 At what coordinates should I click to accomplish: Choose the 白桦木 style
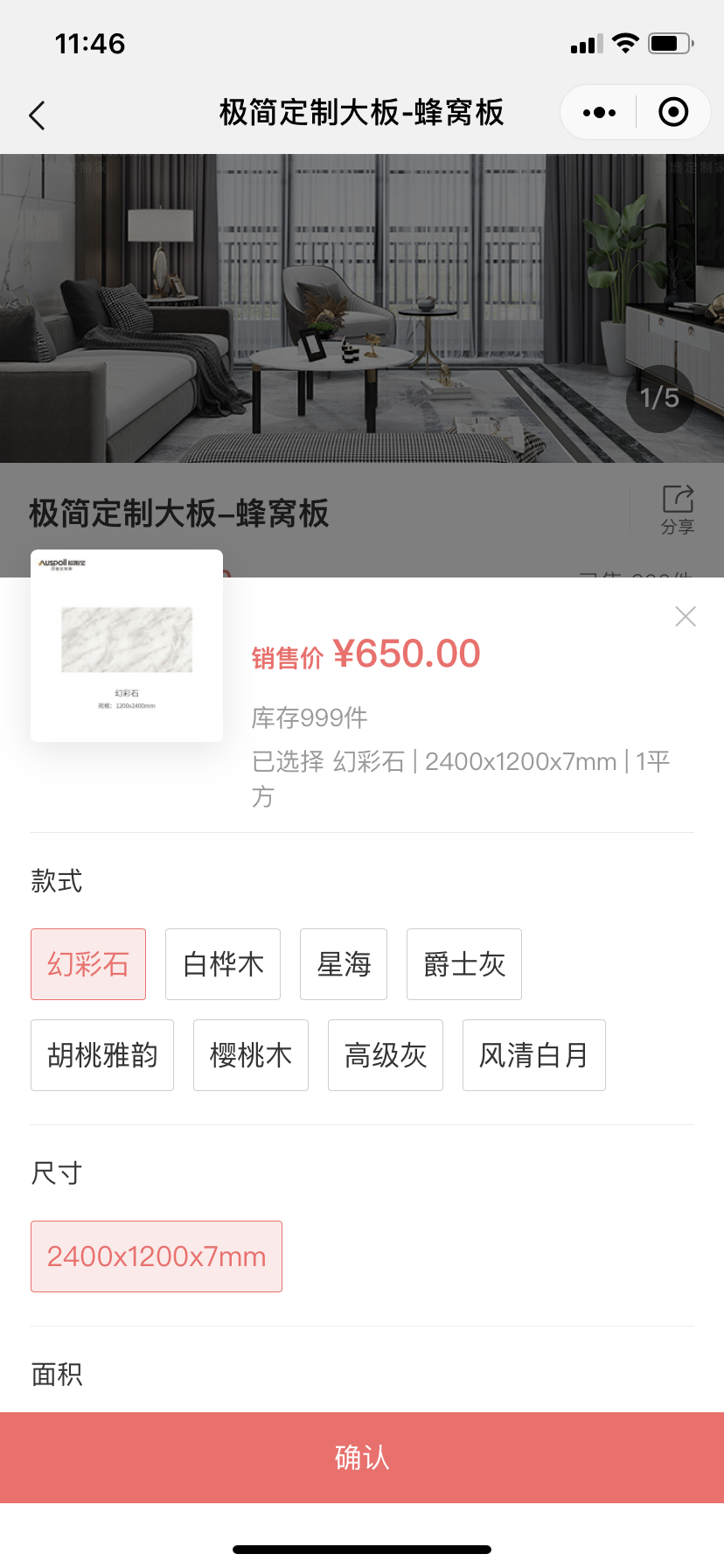[x=223, y=964]
